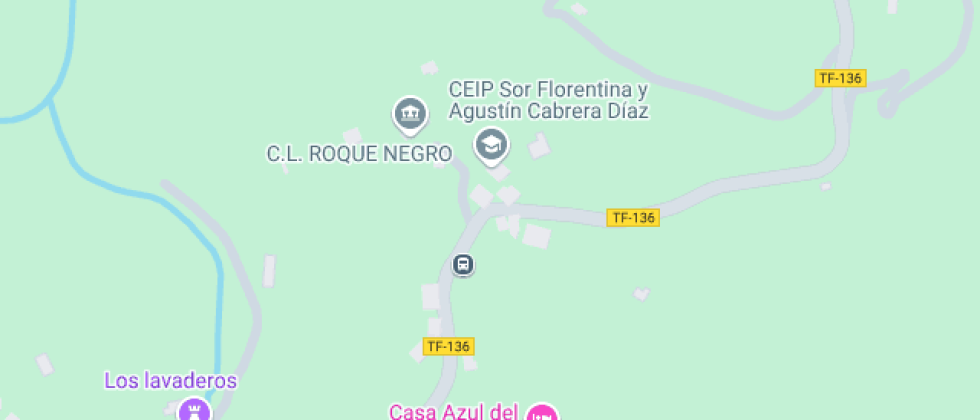Tap the bus stop icon on TF-136
980x420 pixels.
click(463, 265)
